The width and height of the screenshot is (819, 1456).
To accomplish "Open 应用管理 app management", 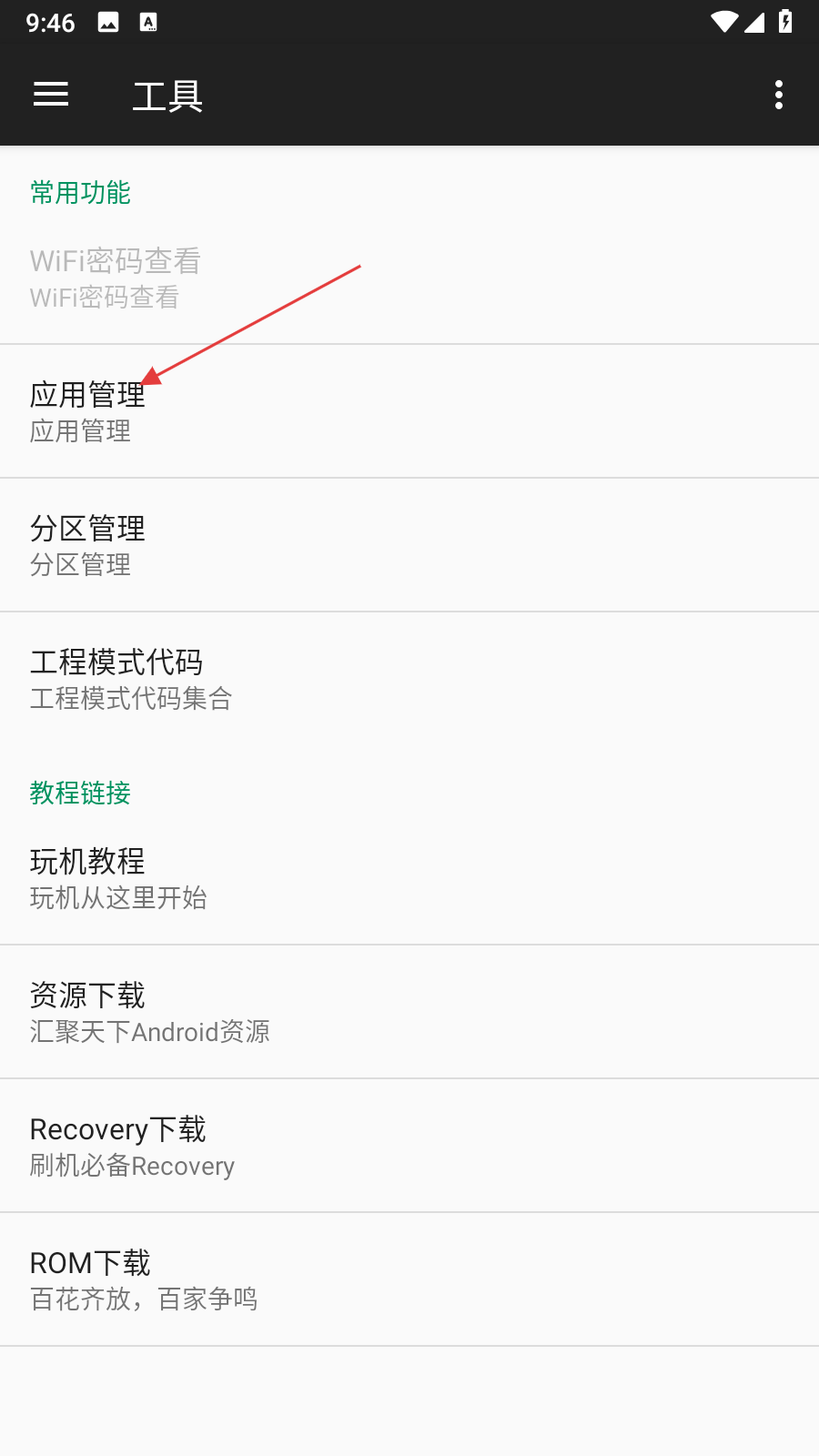I will tap(409, 411).
